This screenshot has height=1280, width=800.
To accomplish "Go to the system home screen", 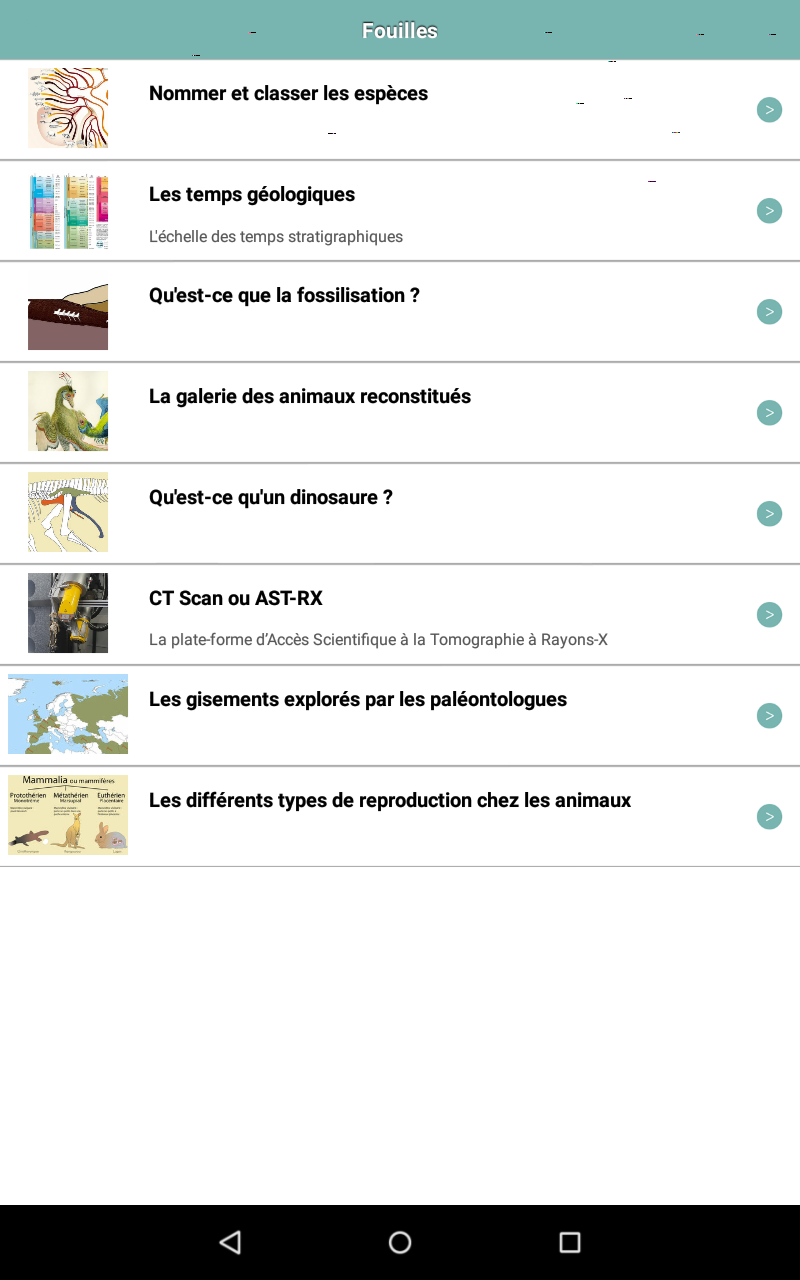I will (x=400, y=1242).
